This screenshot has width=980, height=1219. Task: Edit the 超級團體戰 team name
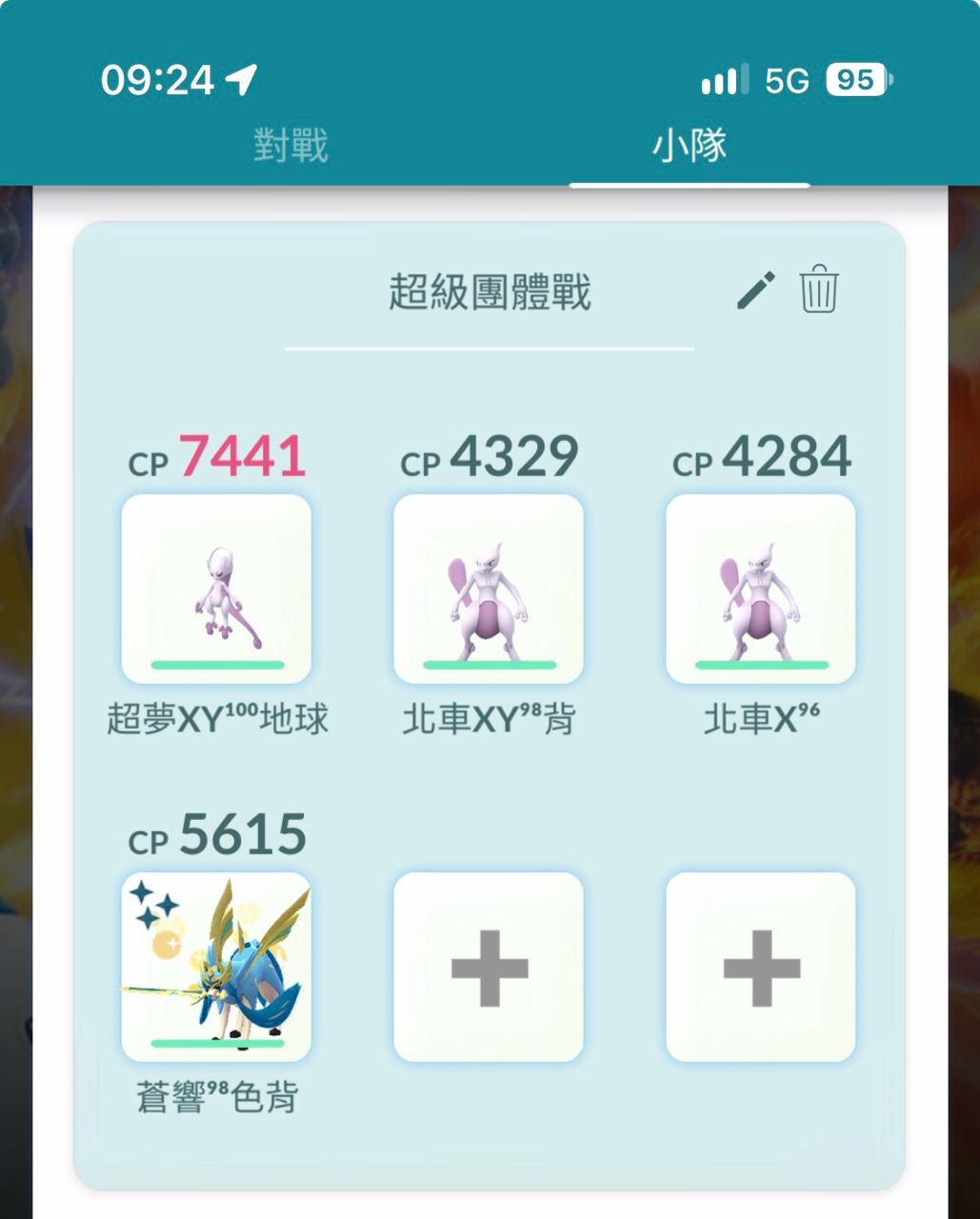coord(756,290)
